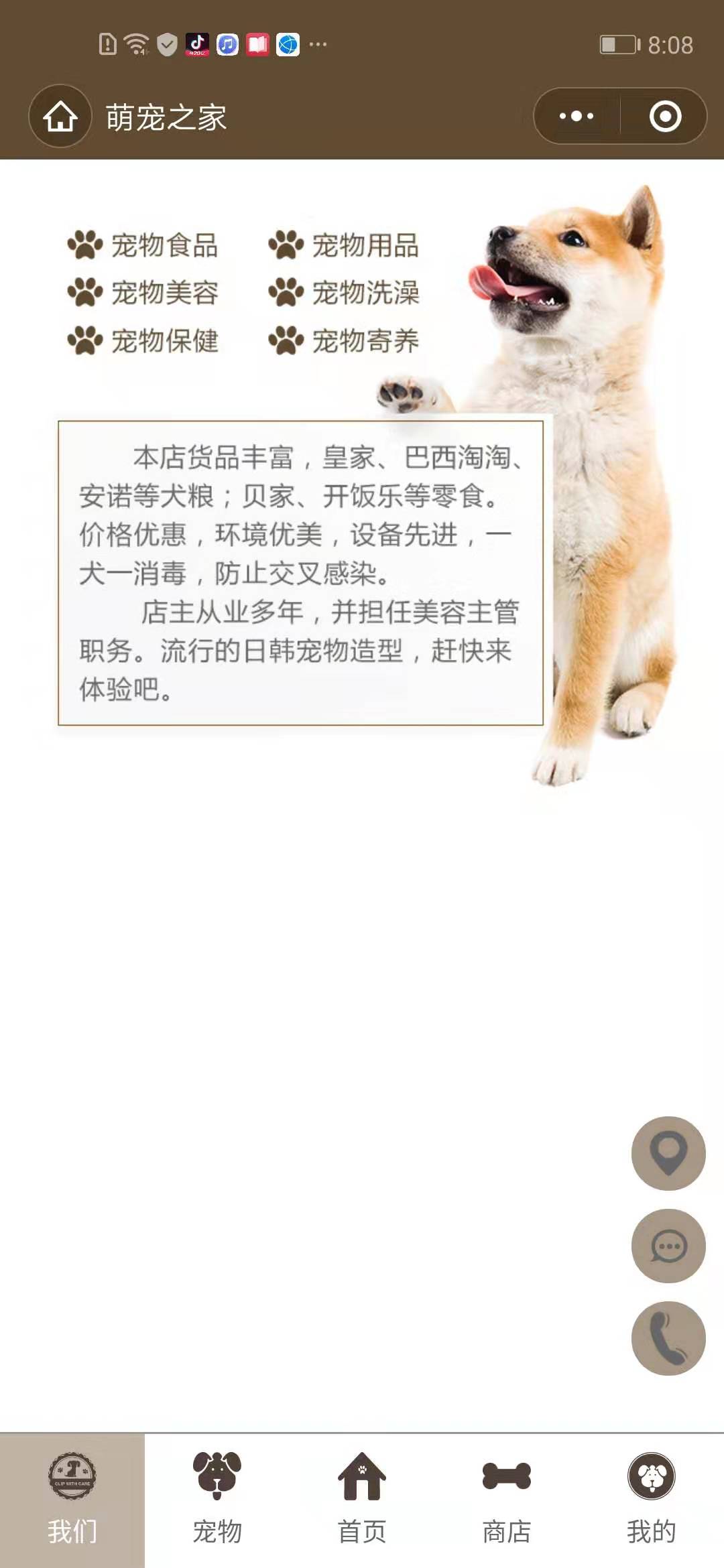Open the store location pin button
724x1568 pixels.
click(668, 1153)
